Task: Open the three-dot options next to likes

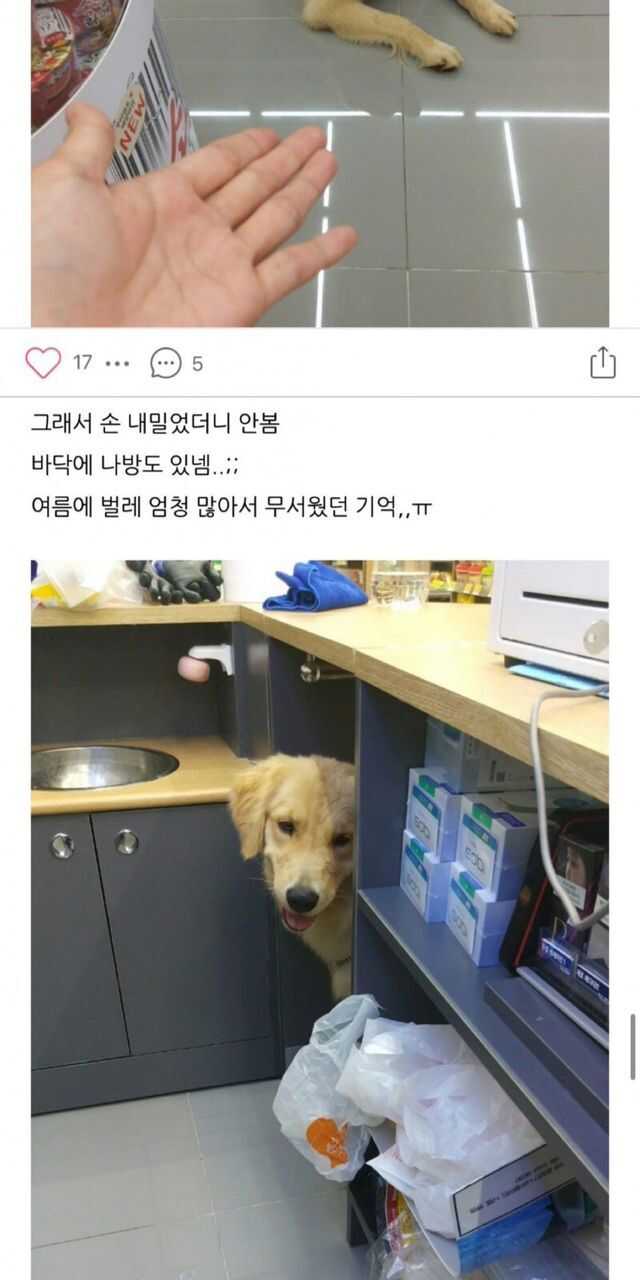Action: click(x=118, y=363)
